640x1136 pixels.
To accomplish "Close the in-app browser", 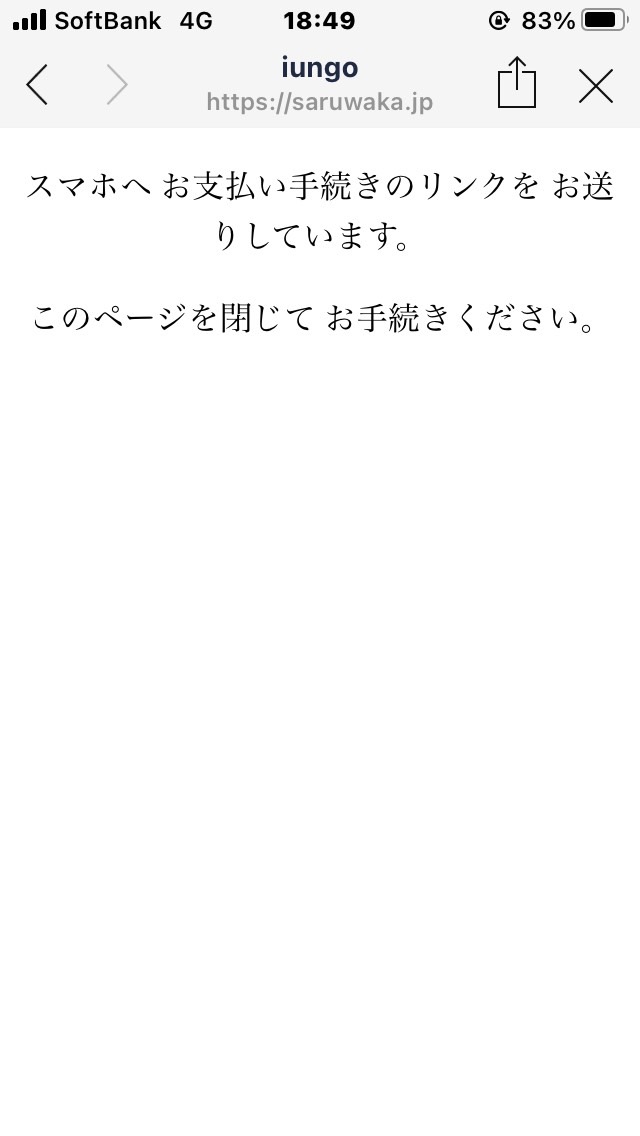I will click(x=596, y=86).
